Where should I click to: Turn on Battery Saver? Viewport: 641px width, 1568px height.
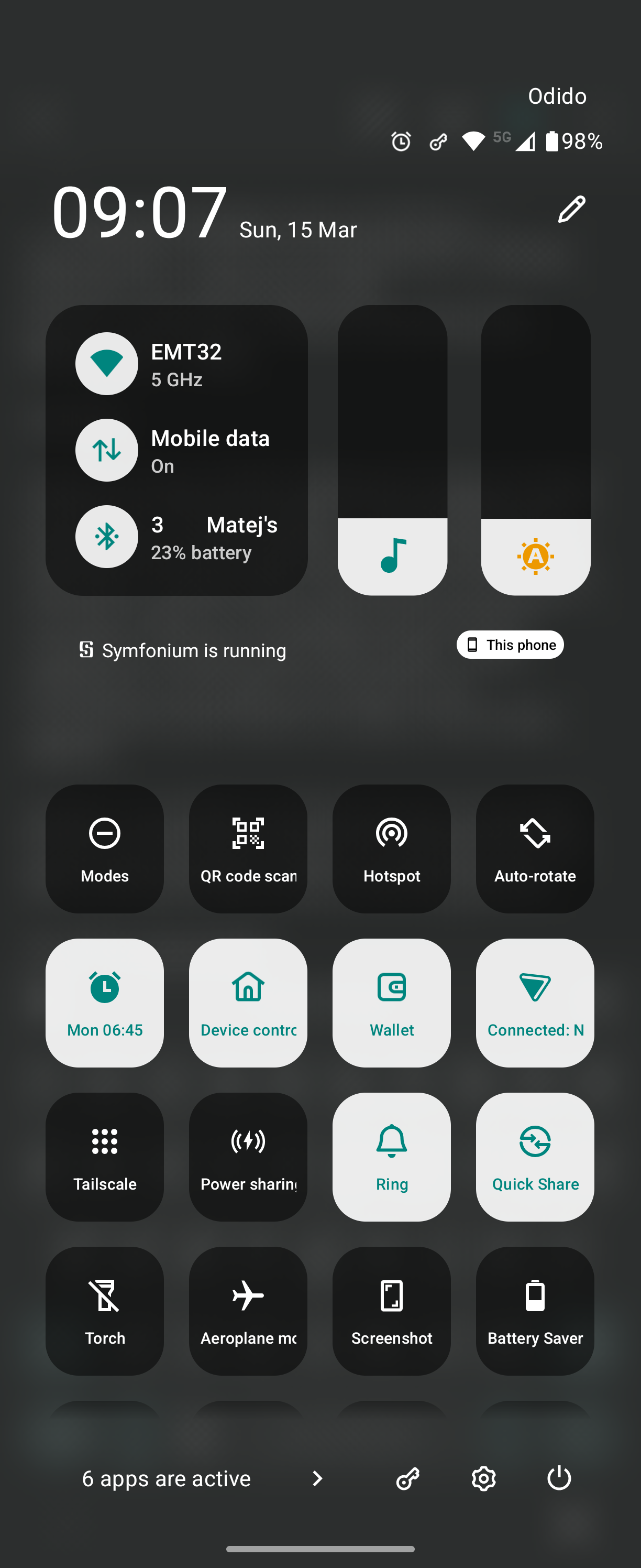[535, 1311]
